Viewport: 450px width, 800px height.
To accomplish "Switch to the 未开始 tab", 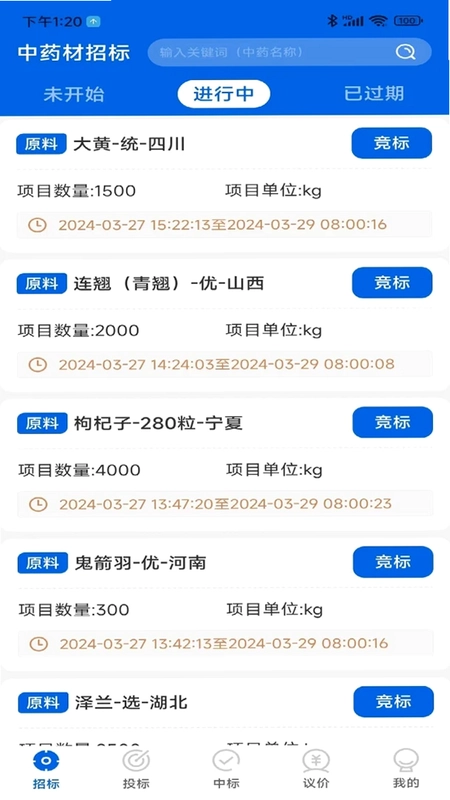I will click(73, 94).
